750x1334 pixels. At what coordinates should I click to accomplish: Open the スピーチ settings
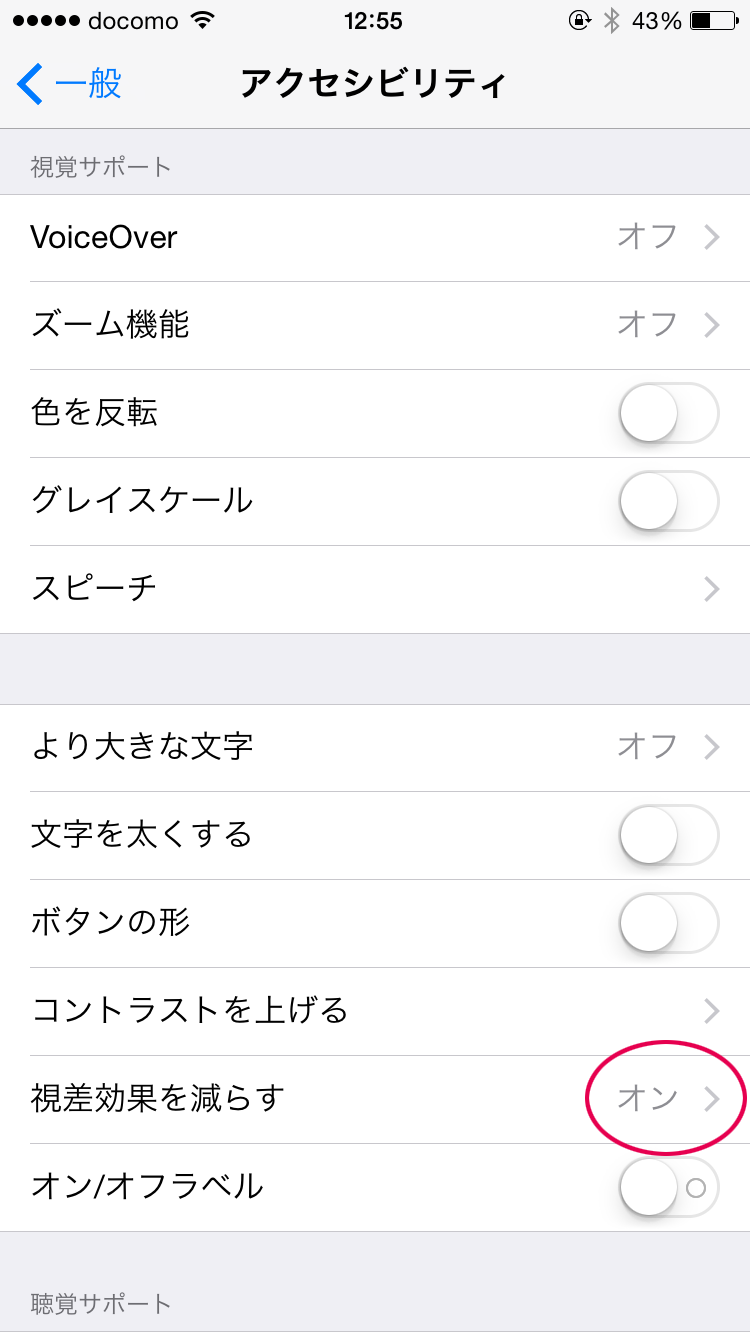pyautogui.click(x=375, y=589)
